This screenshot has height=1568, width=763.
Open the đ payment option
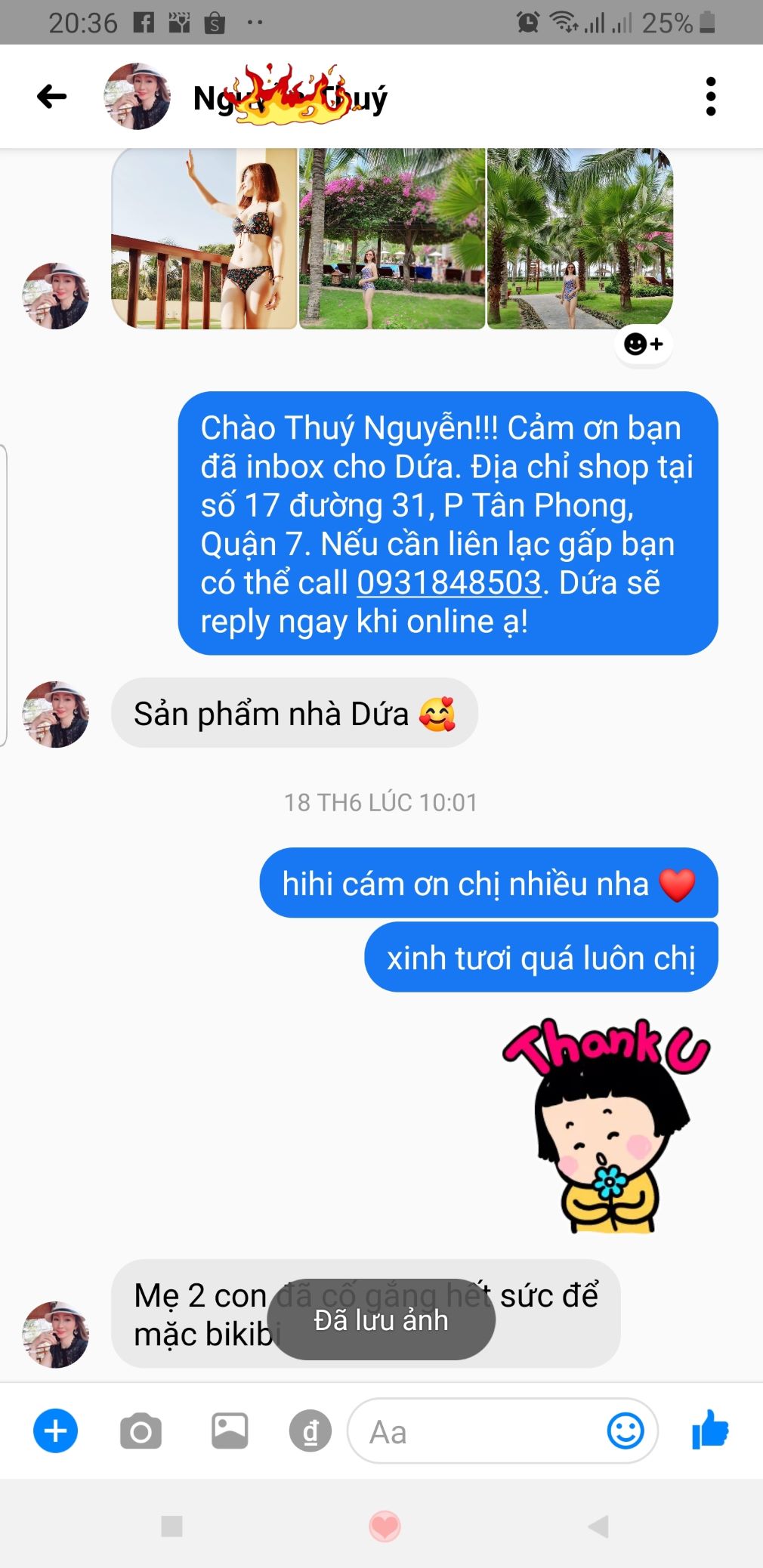pos(310,1431)
